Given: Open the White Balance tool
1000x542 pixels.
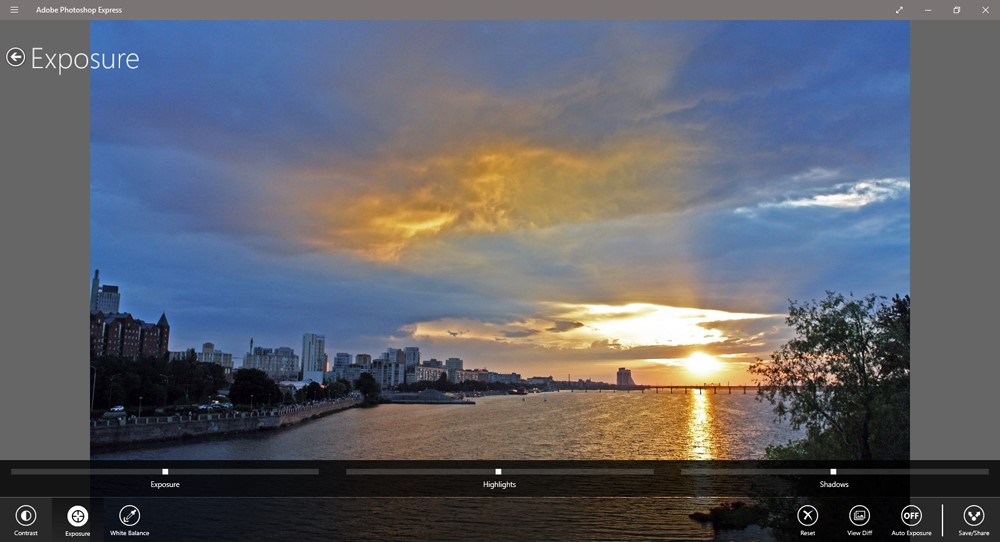Looking at the screenshot, I should tap(129, 520).
